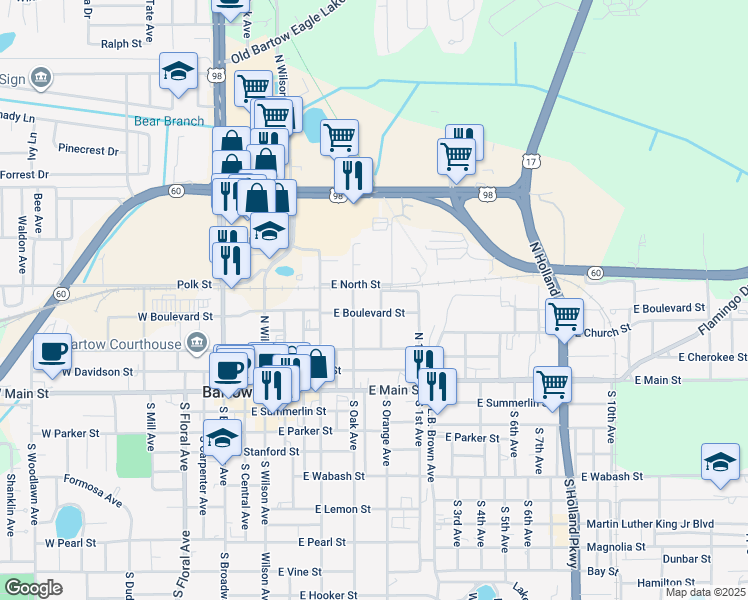
Task: Open the school marker near E Wabash St
Action: [x=720, y=462]
